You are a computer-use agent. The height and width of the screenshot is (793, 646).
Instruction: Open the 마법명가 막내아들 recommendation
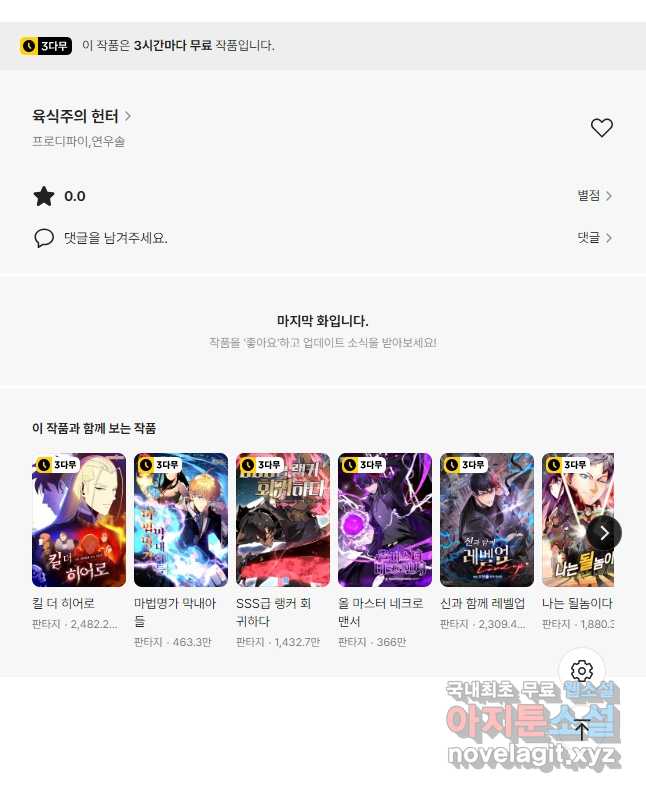pos(181,520)
